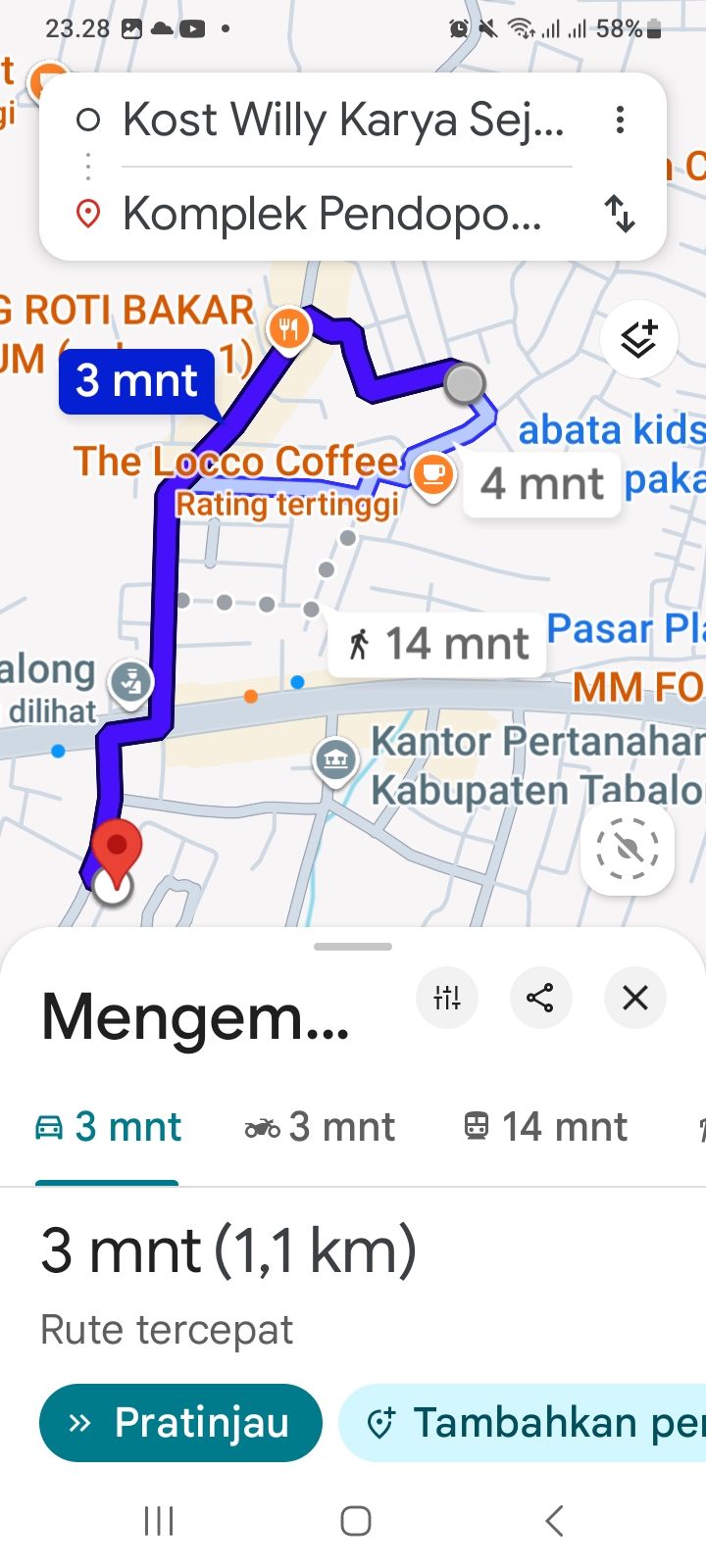This screenshot has width=706, height=1568.
Task: Switch to the transit 14 mnt tab
Action: [x=545, y=1127]
